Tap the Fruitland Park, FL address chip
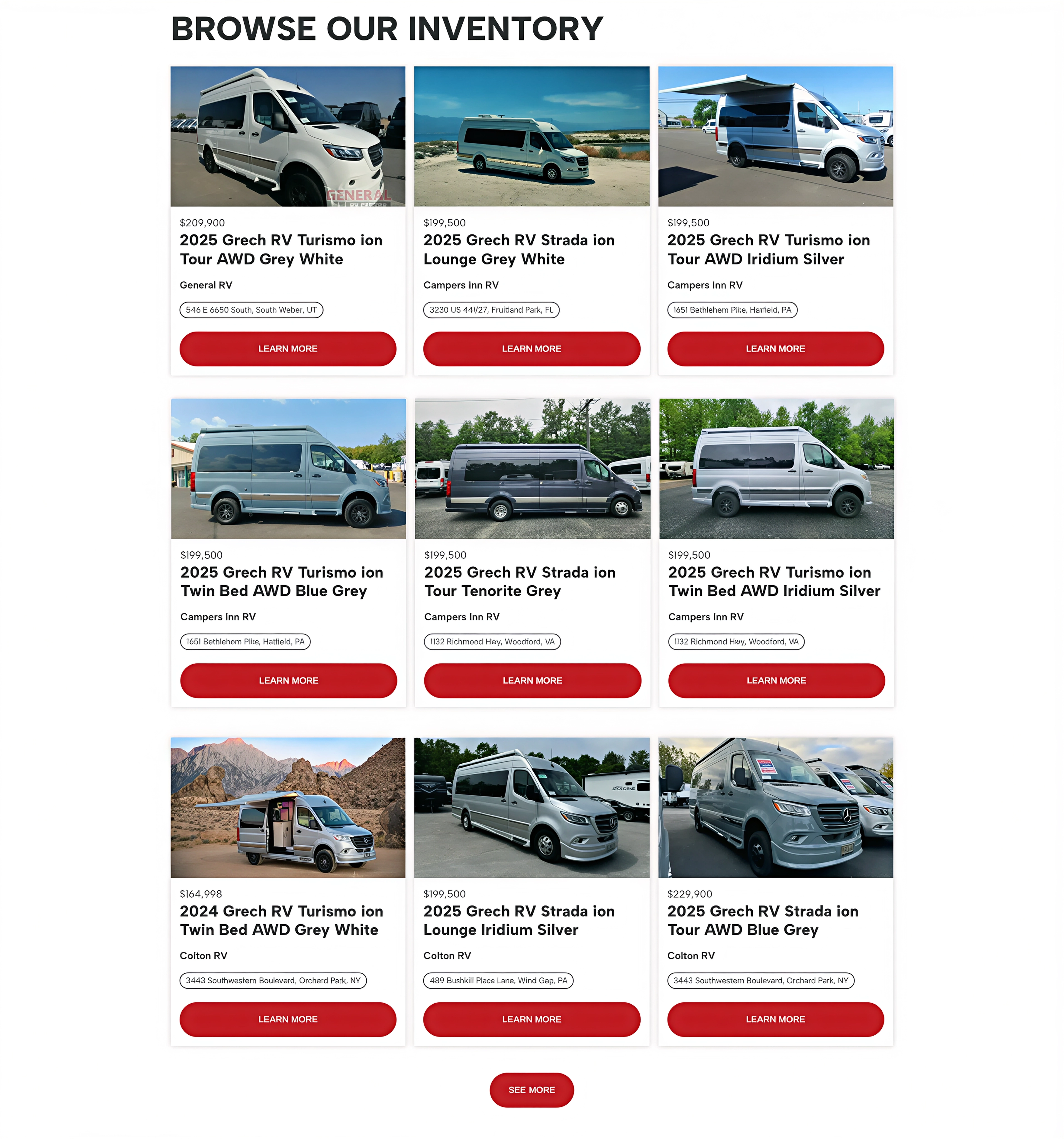Screen dimensions: 1064x1139 click(491, 310)
